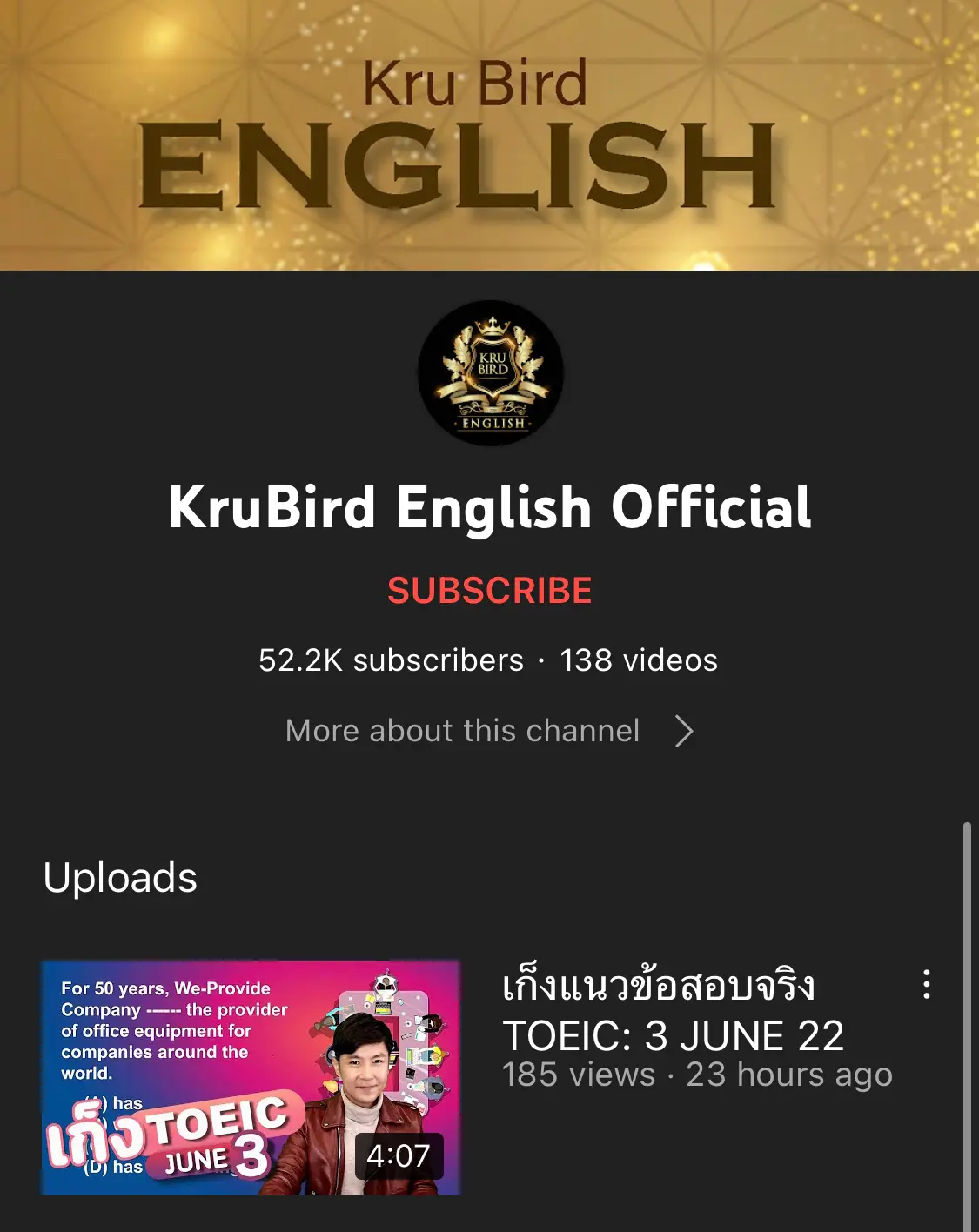
Task: Open the KruBird channel avatar
Action: click(491, 373)
